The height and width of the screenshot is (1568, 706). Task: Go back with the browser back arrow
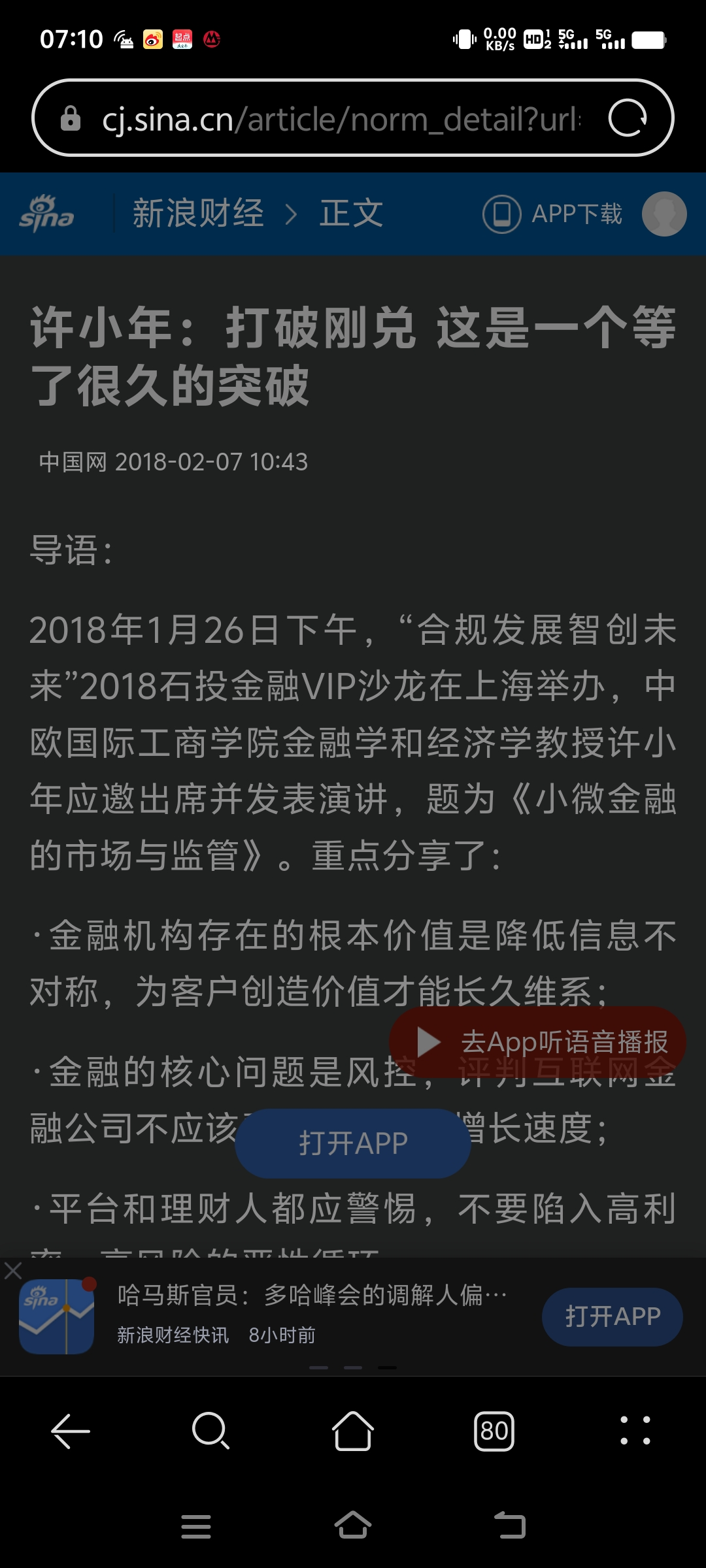71,1431
